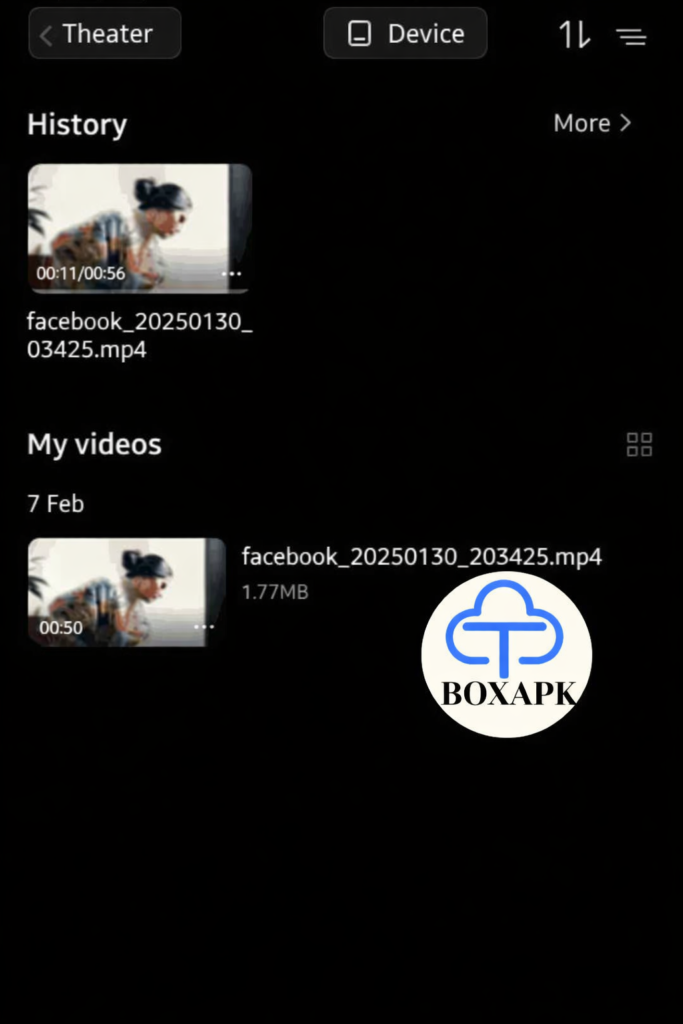This screenshot has height=1024, width=683.
Task: Play the History video facebook_20250130_03425.mp4
Action: click(139, 228)
